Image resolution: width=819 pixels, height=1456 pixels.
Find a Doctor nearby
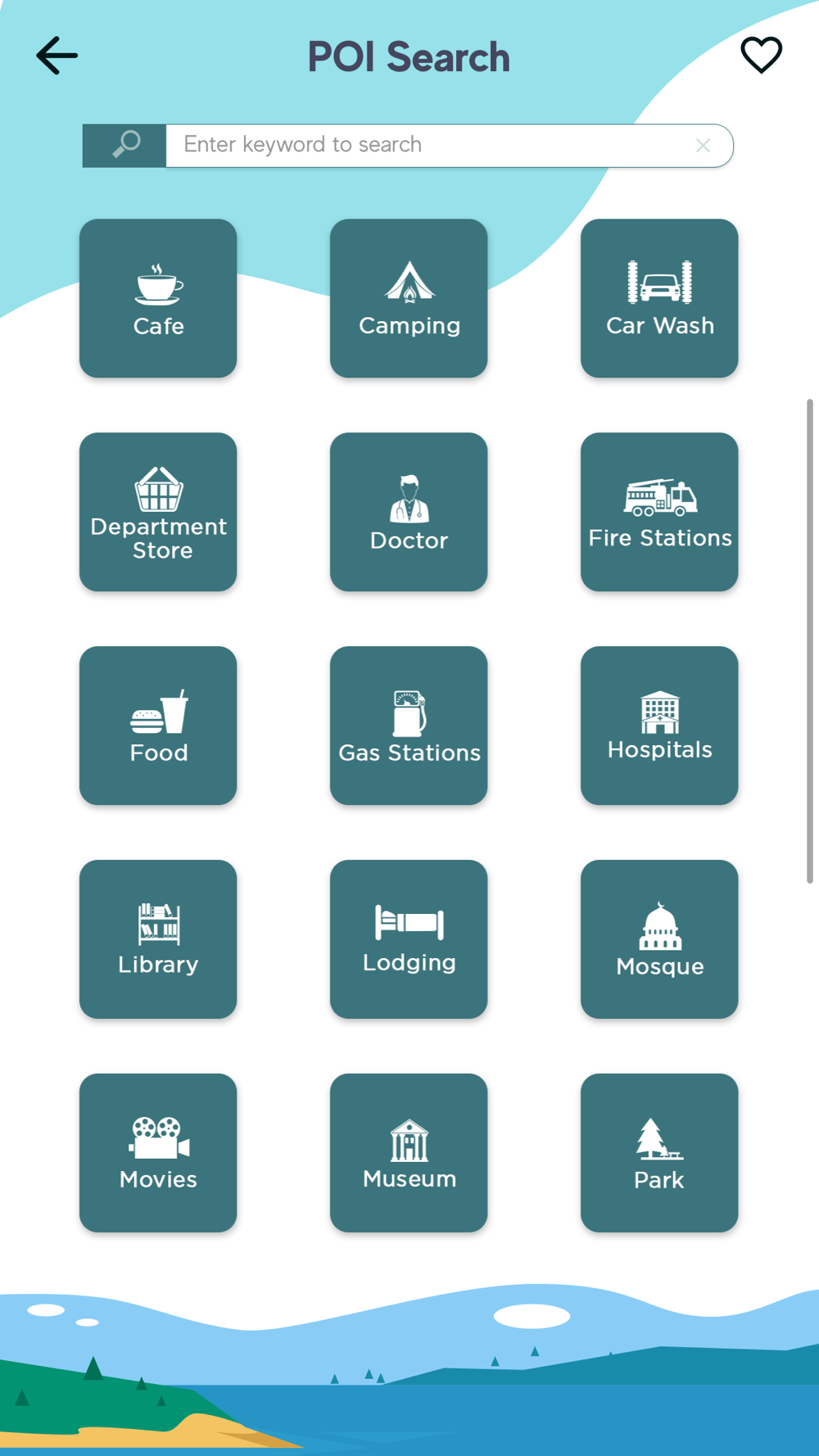coord(409,512)
